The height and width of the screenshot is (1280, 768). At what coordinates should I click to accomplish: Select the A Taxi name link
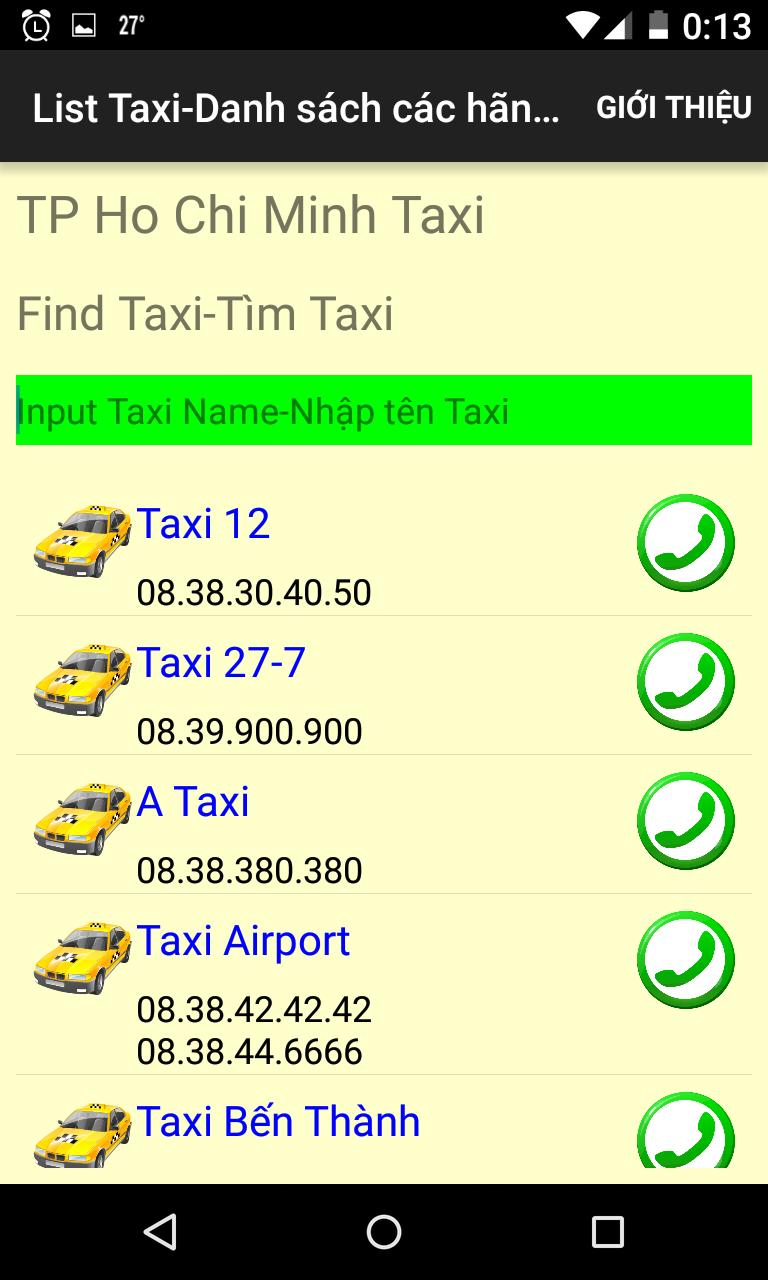coord(194,800)
